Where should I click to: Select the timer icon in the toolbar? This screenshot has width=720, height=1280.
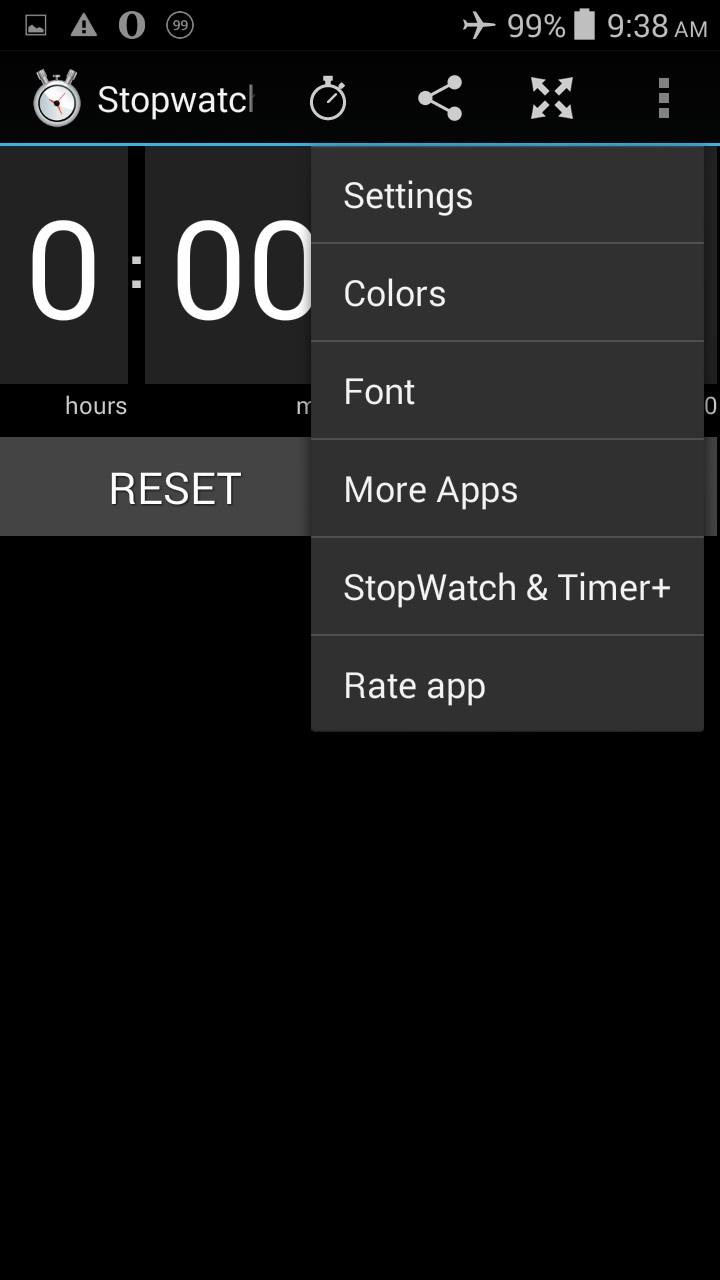(329, 97)
